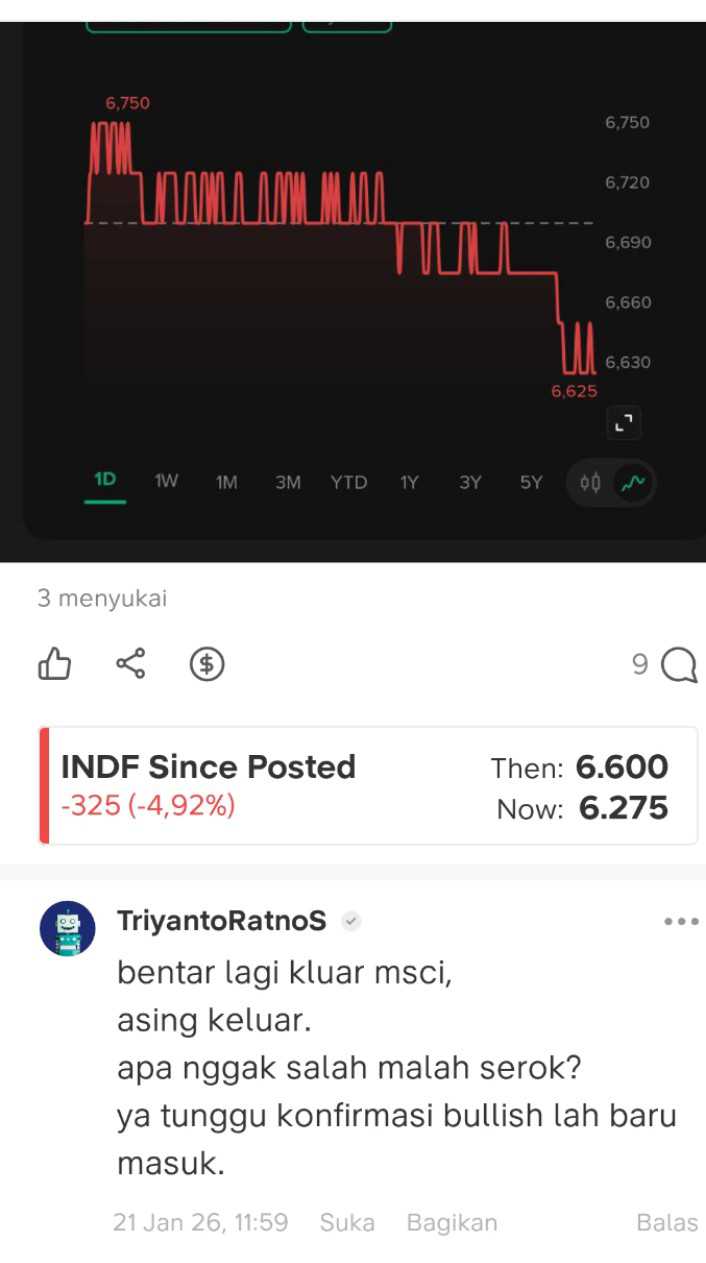Screen dimensions: 706x1263
Task: Share this post
Action: pyautogui.click(x=131, y=663)
